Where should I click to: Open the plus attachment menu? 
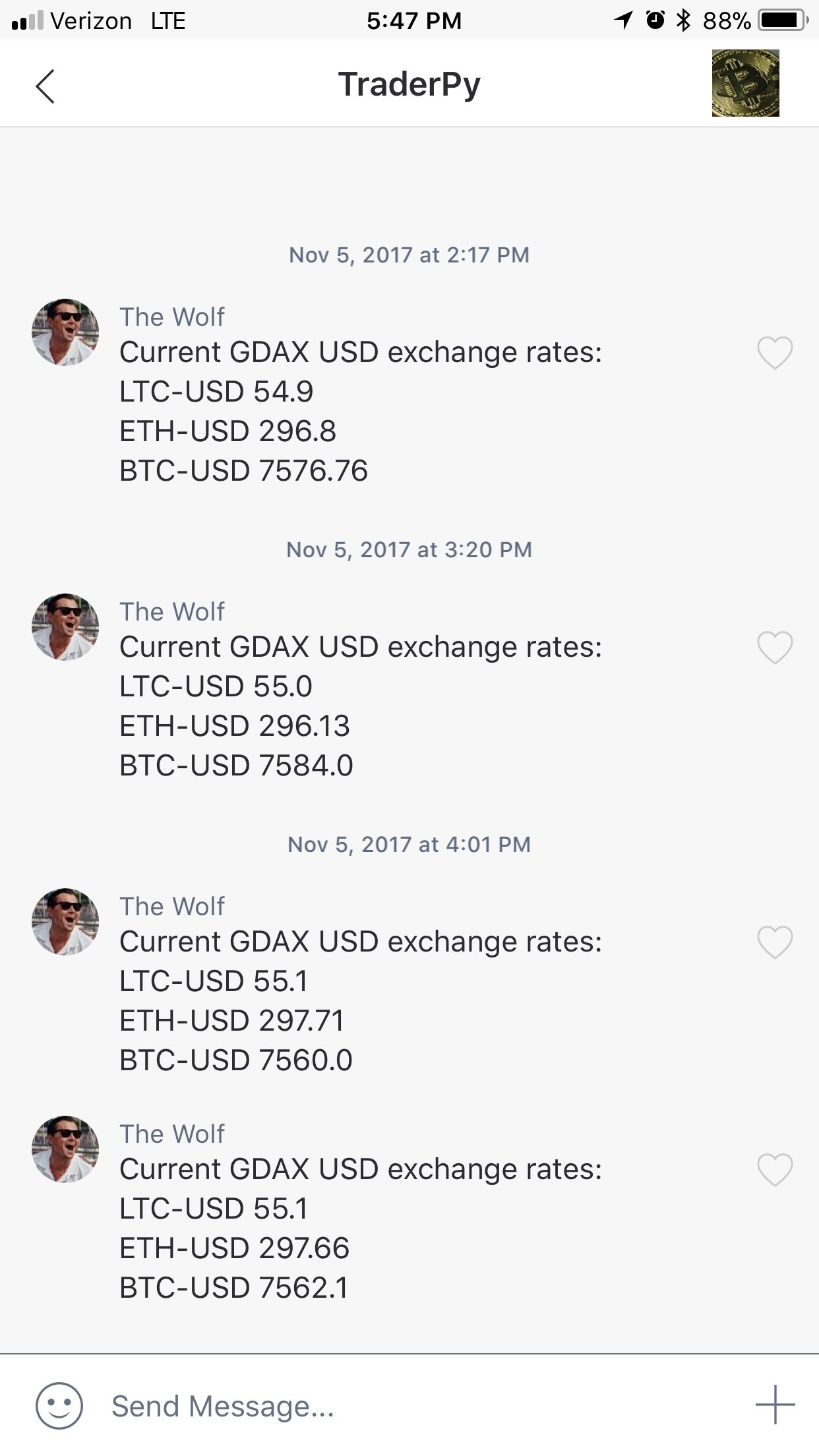[x=775, y=1405]
